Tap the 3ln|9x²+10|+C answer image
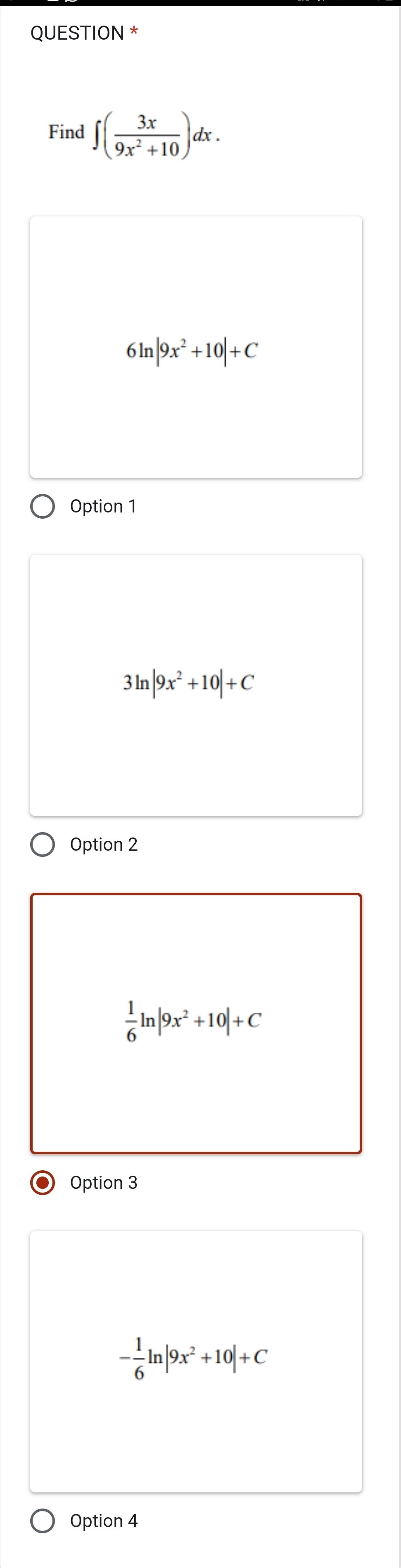This screenshot has width=401, height=1568. [x=196, y=685]
